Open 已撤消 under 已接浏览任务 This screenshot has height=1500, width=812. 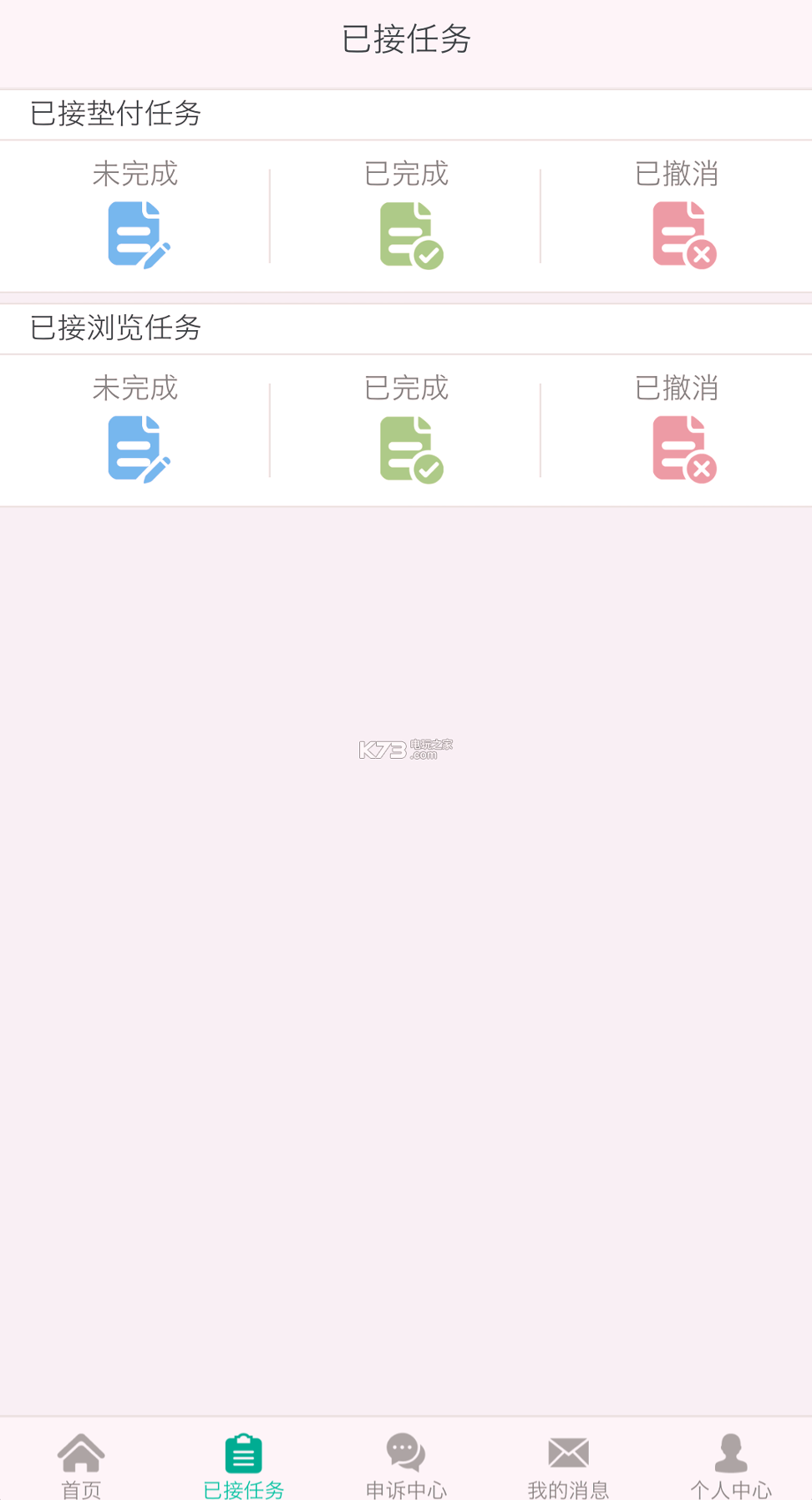pos(678,430)
